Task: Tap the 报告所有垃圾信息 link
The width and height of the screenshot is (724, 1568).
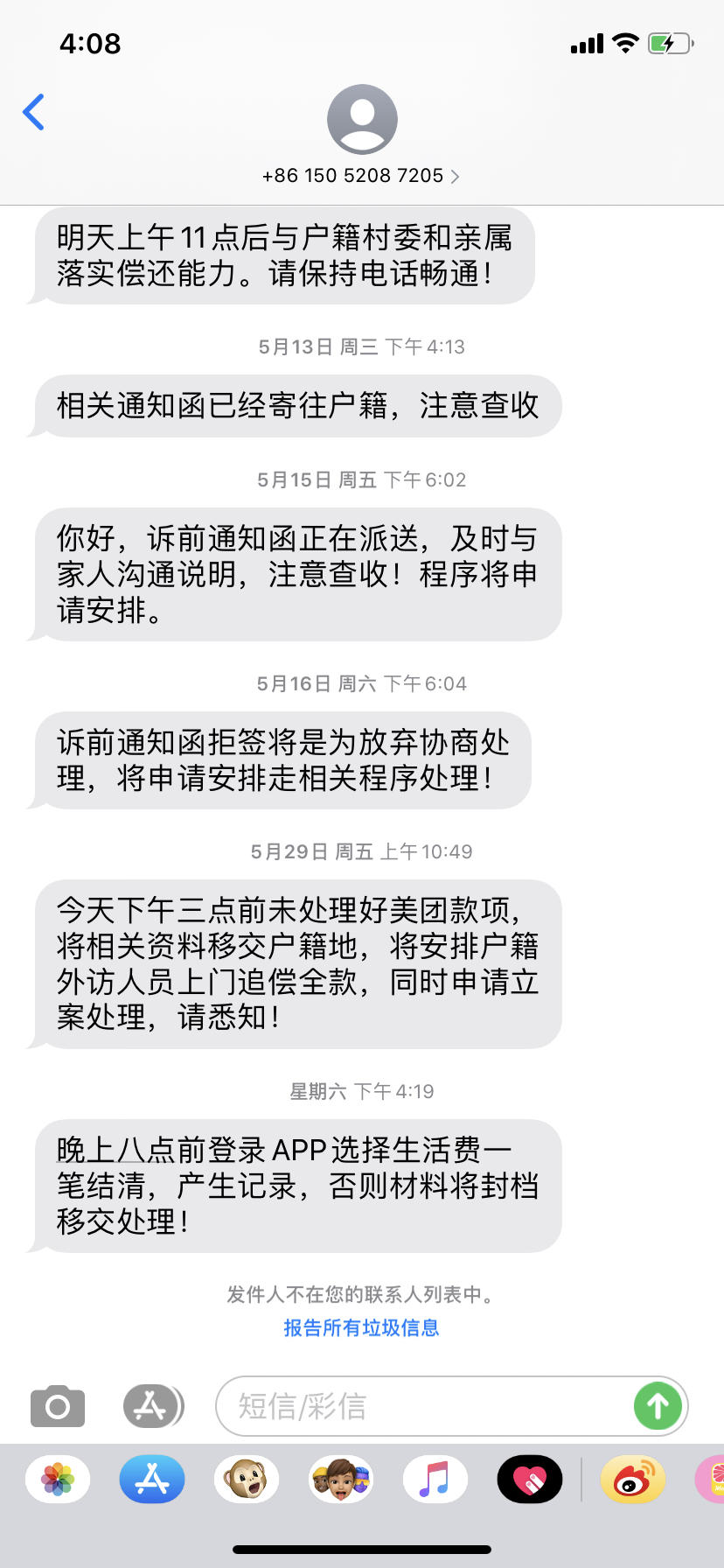Action: (x=361, y=1327)
